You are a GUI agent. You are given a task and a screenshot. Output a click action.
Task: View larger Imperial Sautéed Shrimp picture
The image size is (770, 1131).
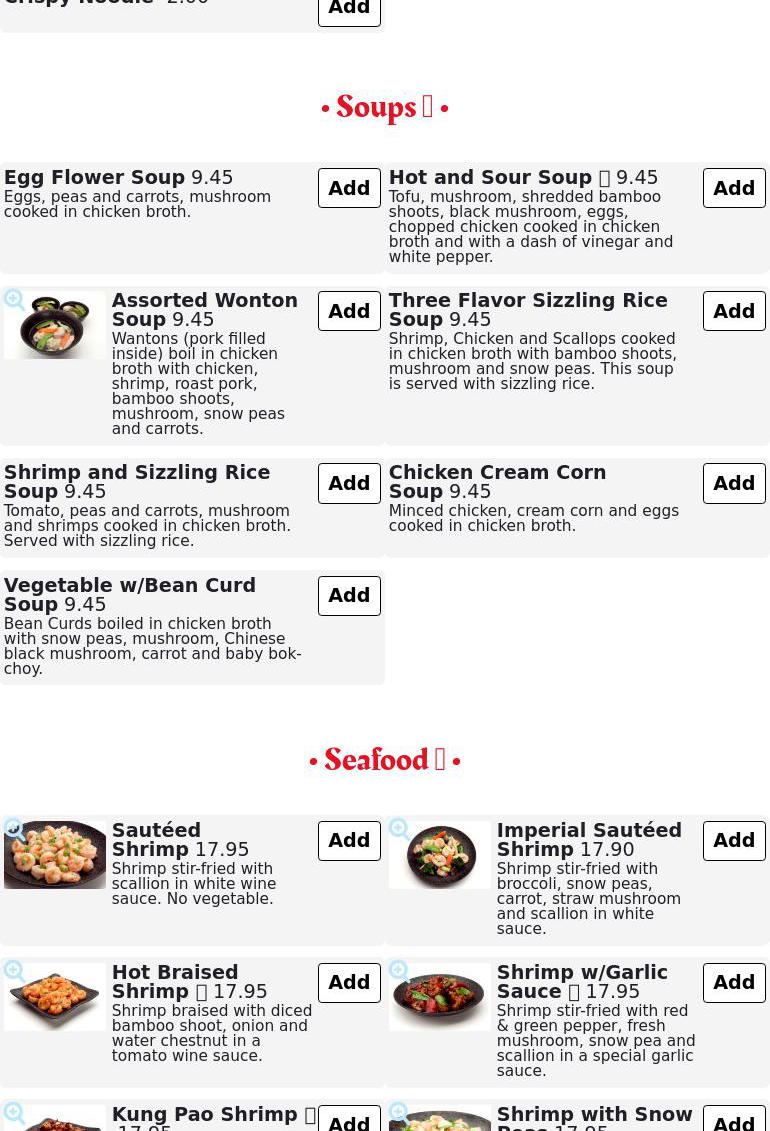click(x=439, y=855)
